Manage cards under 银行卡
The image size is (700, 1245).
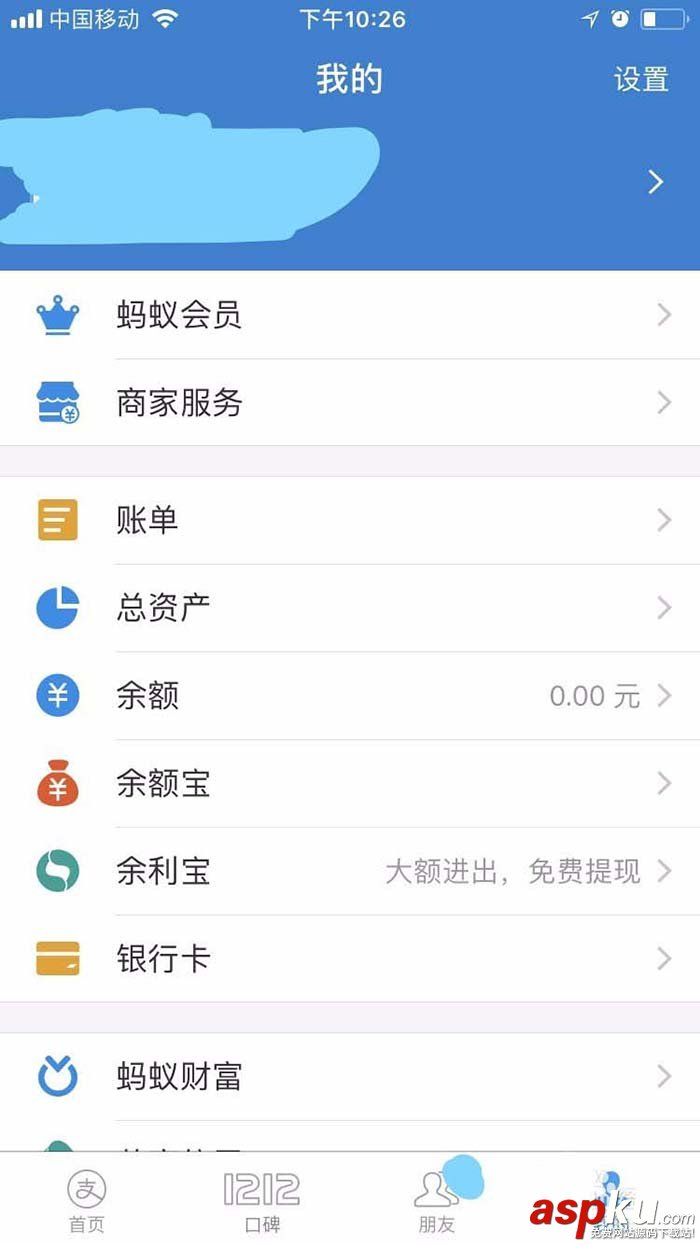click(350, 959)
